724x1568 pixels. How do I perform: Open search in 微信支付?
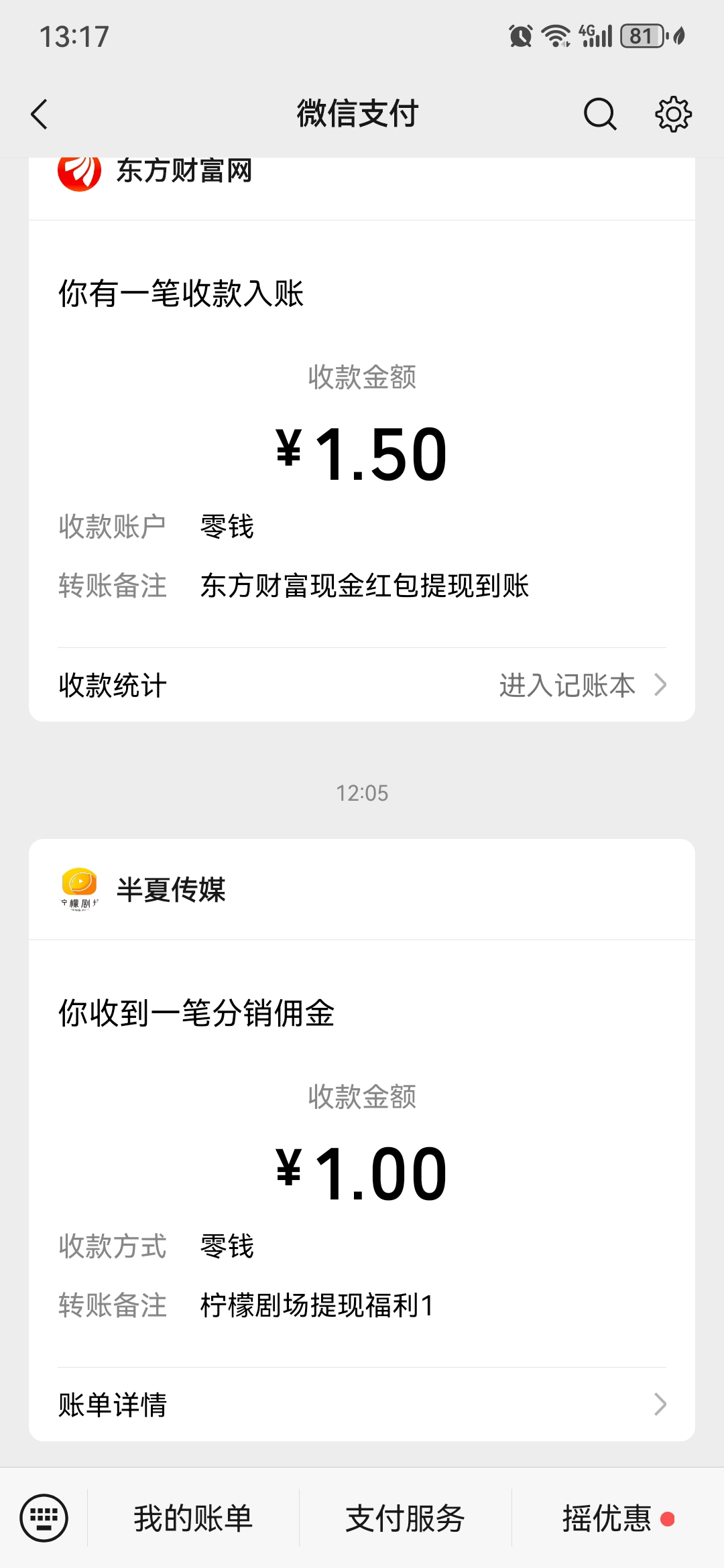point(599,114)
